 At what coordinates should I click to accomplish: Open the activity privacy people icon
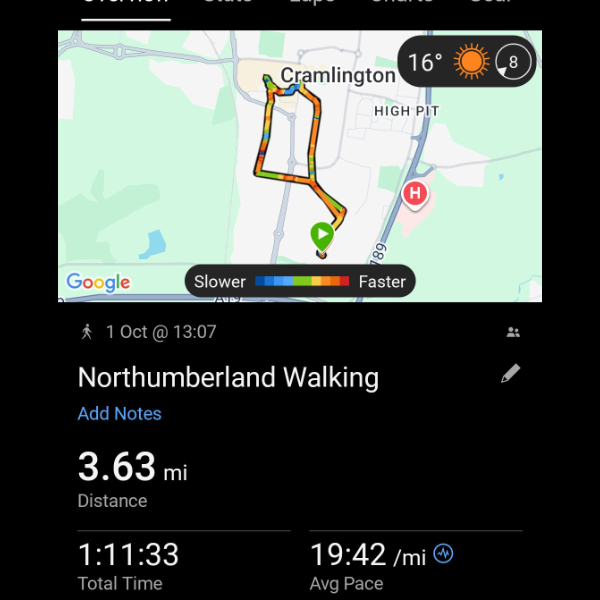[514, 332]
